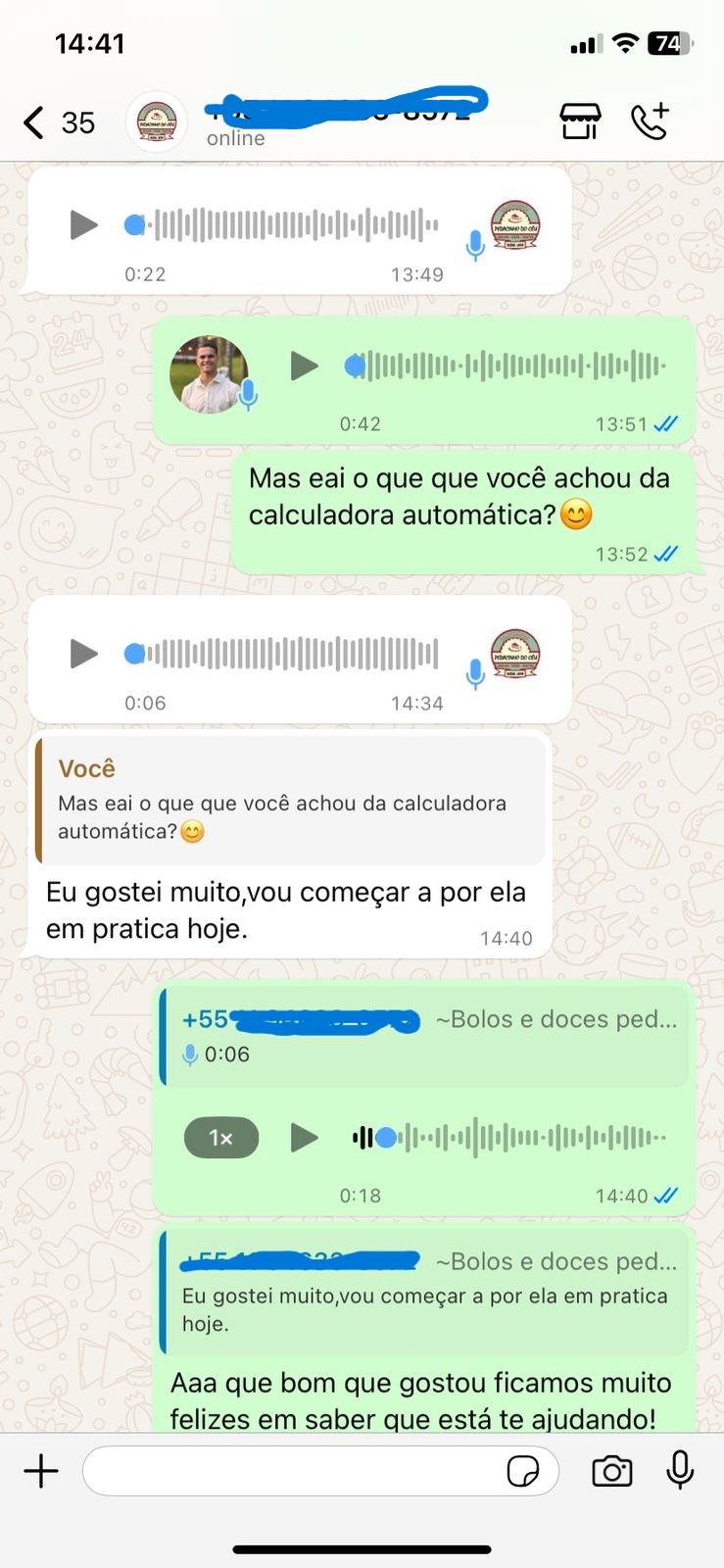Seek within the 0:42 voice message waveform
The width and height of the screenshot is (724, 1568).
(509, 367)
